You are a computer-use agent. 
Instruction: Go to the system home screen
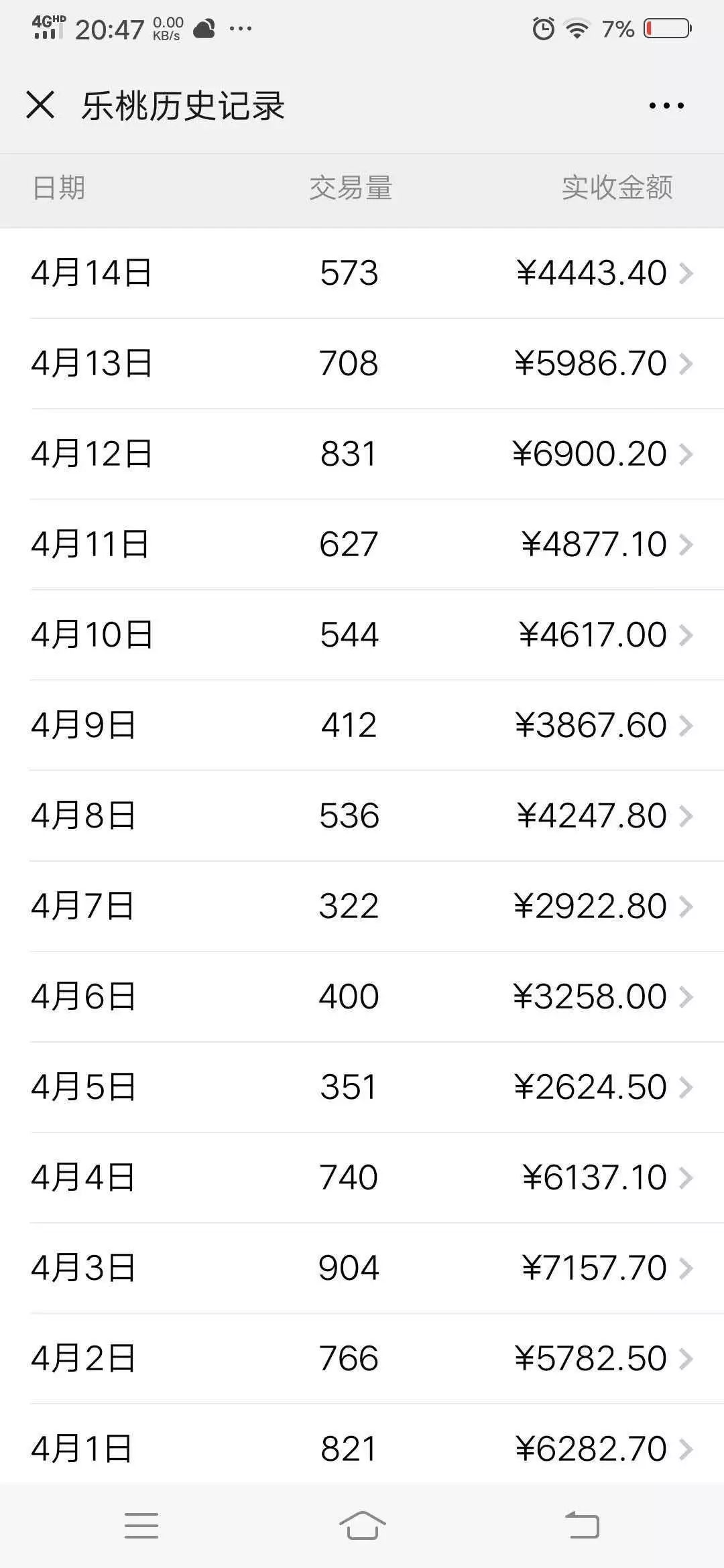(362, 1525)
